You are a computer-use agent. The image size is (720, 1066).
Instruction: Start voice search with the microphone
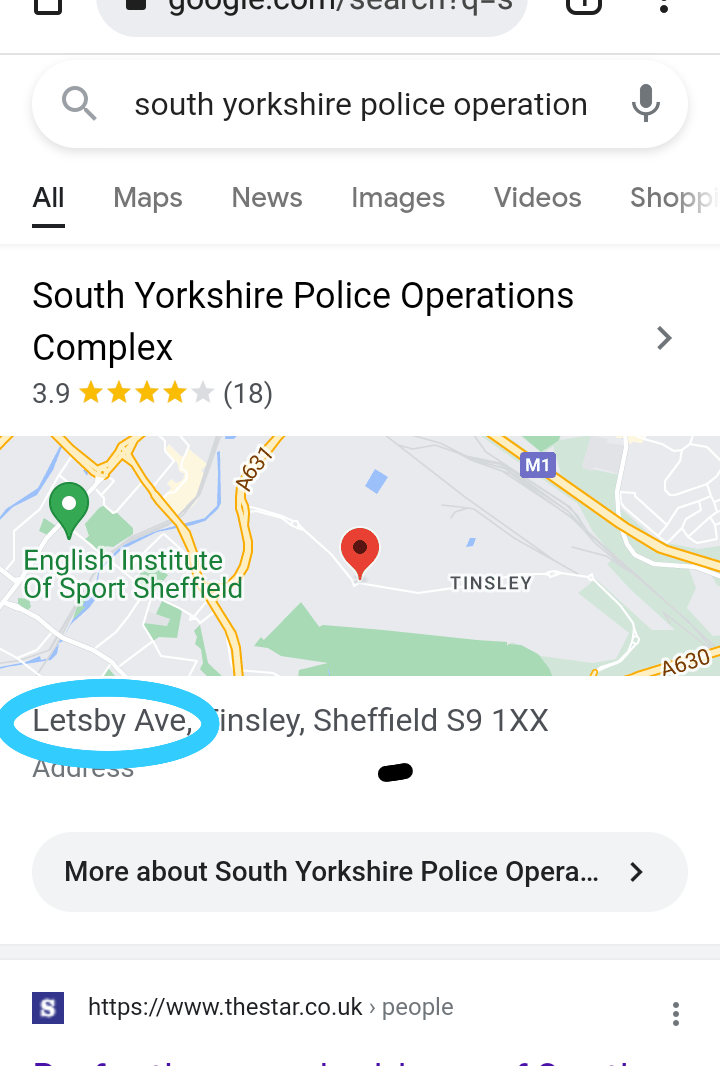click(646, 104)
